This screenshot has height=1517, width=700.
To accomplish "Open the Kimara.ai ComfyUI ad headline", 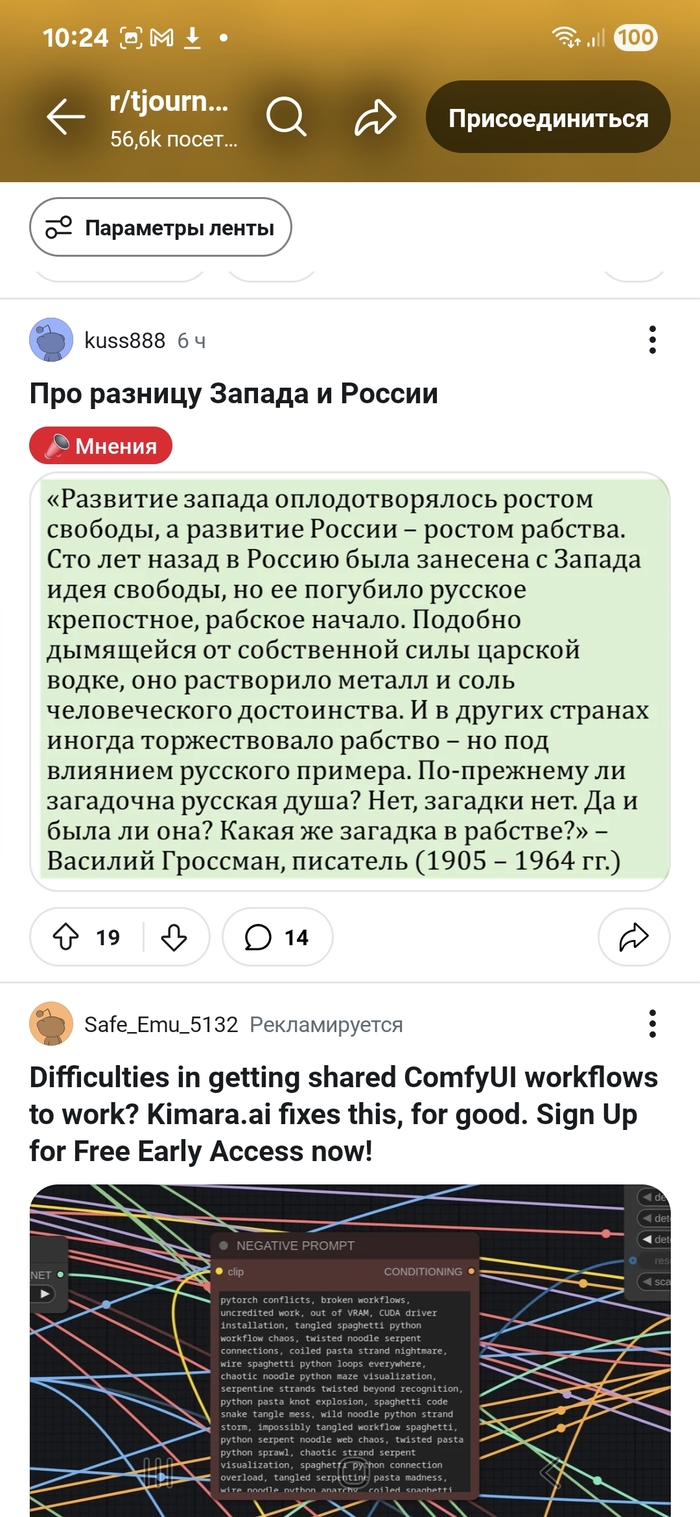I will (x=343, y=1114).
